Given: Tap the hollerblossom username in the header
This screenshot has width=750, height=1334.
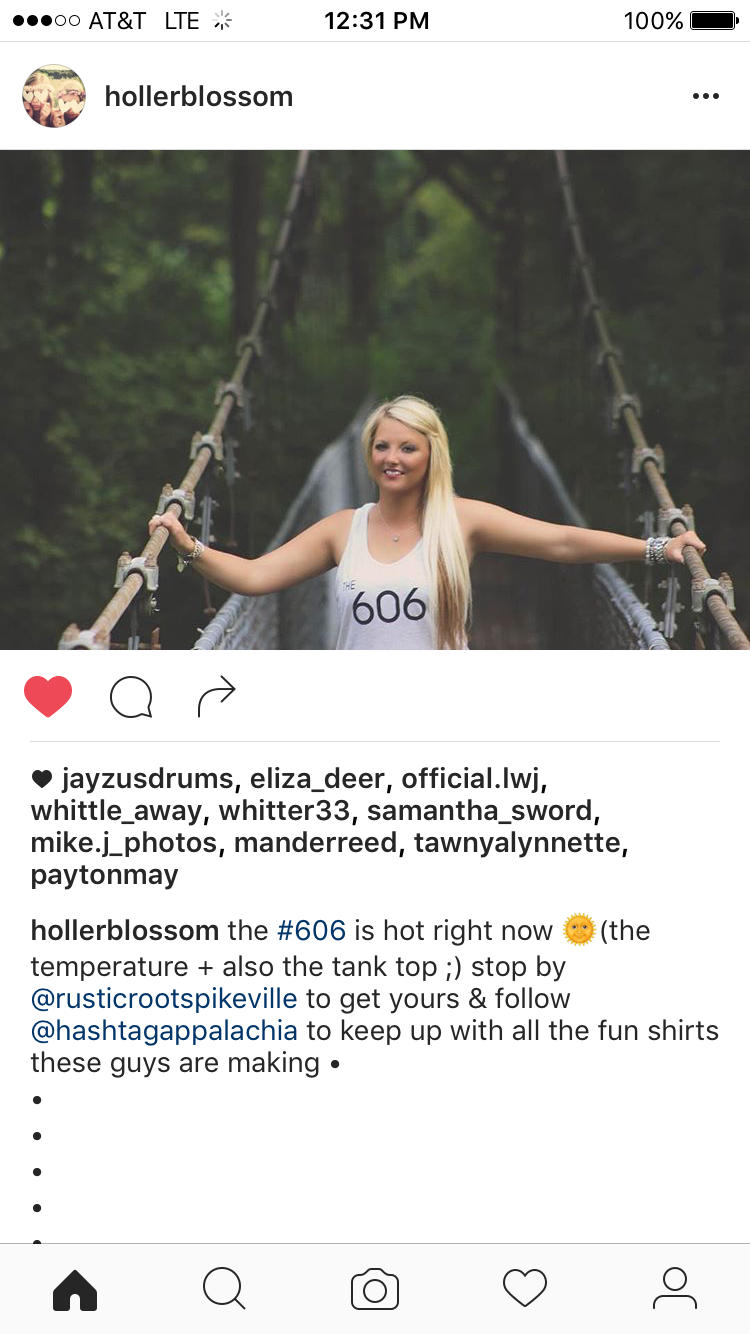Looking at the screenshot, I should click(x=199, y=97).
